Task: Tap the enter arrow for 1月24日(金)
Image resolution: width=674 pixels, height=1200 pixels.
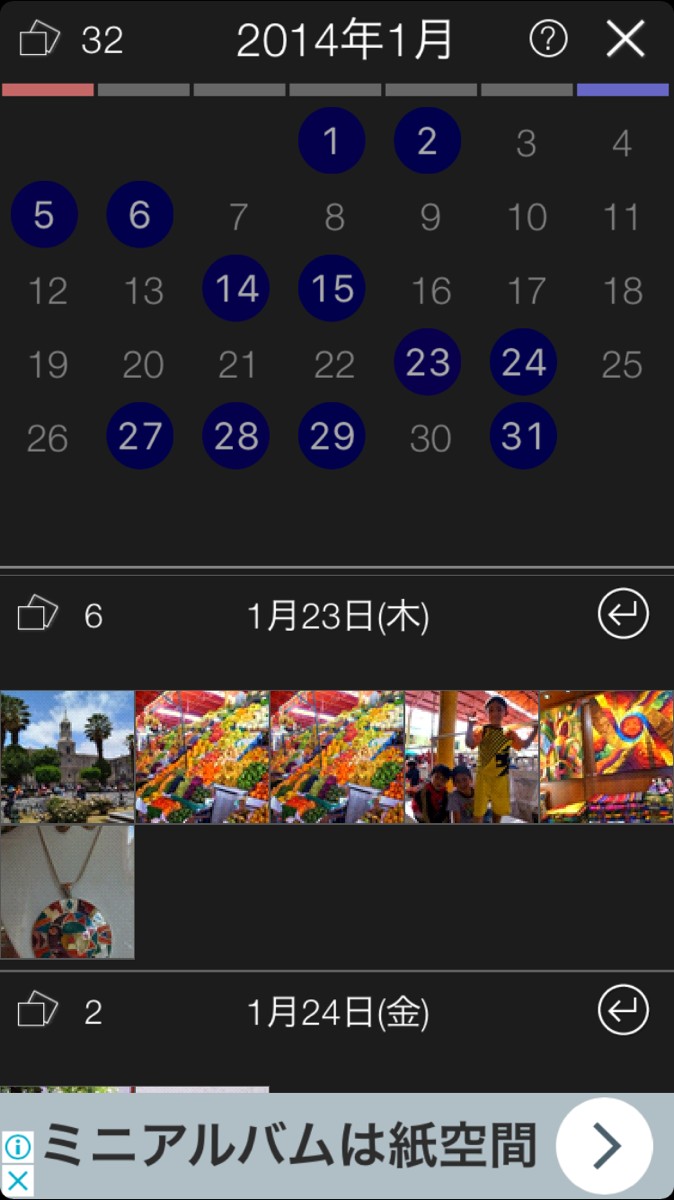Action: [623, 1011]
